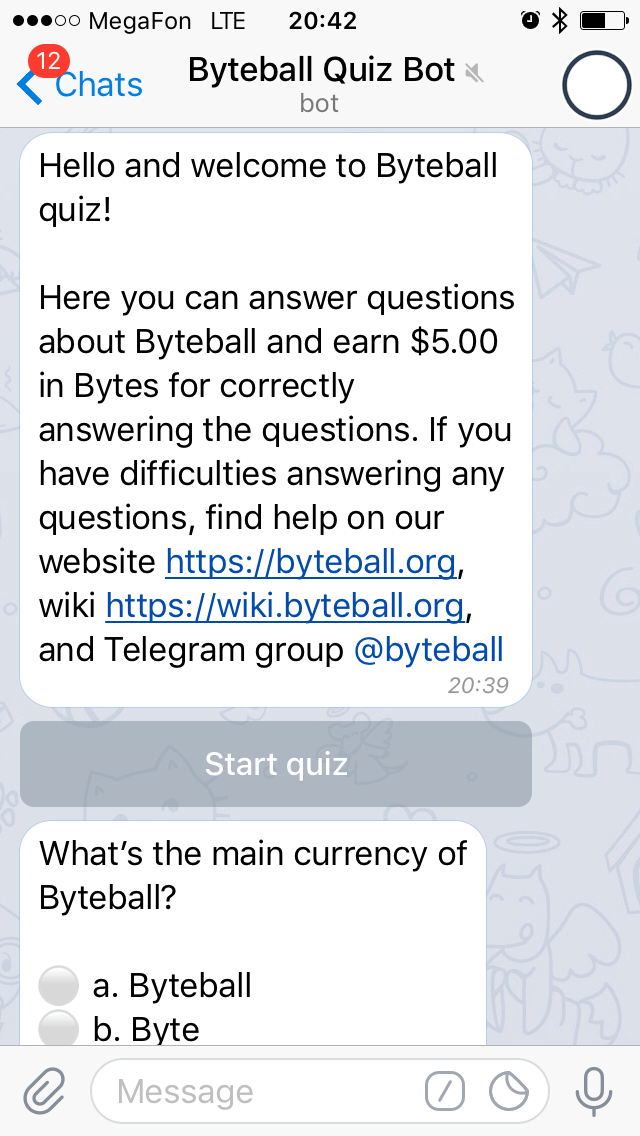Open the https://byteball.org link
This screenshot has height=1136, width=640.
[x=311, y=562]
